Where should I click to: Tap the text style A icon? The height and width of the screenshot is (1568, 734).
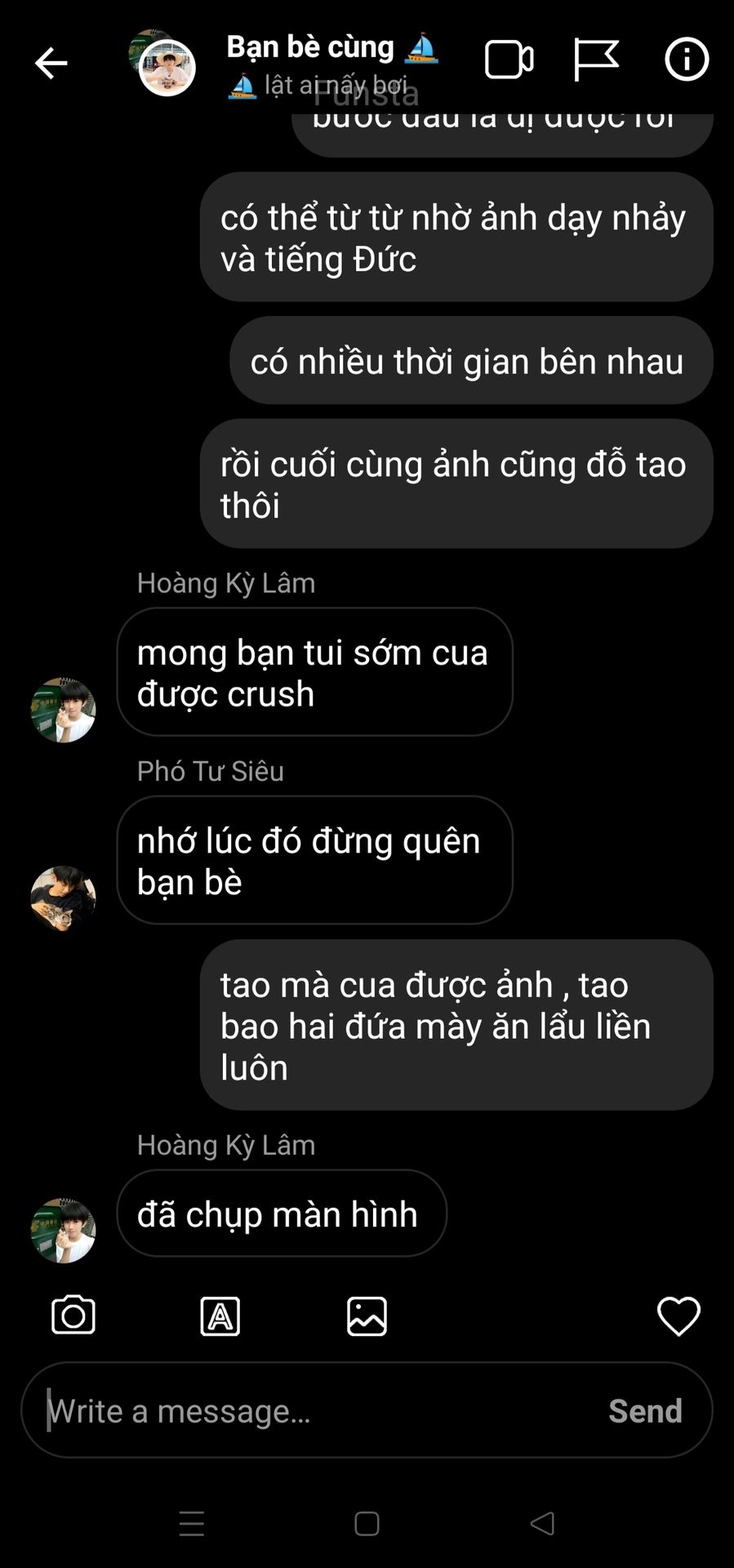(x=220, y=1316)
